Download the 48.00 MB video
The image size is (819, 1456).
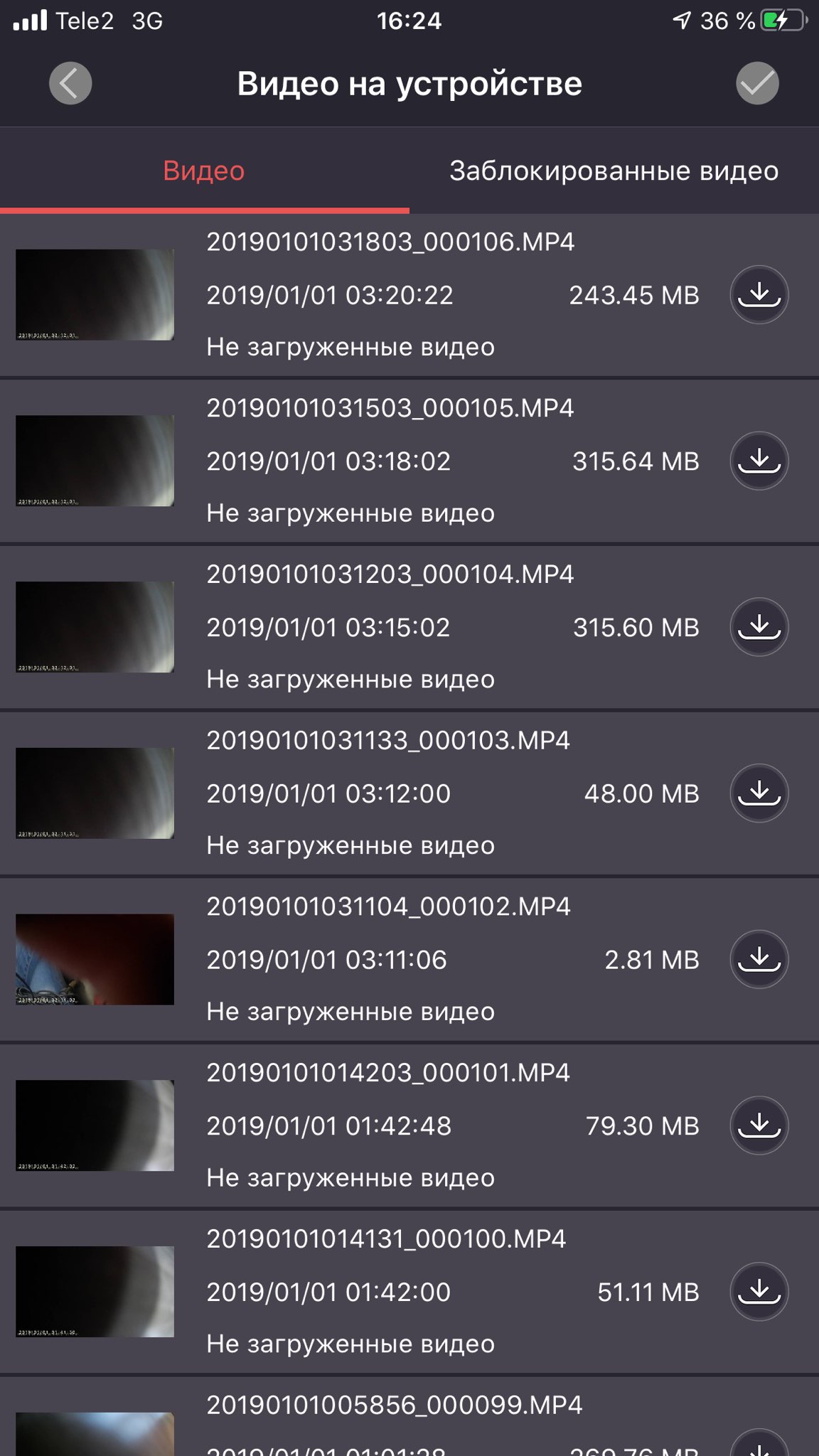[759, 793]
